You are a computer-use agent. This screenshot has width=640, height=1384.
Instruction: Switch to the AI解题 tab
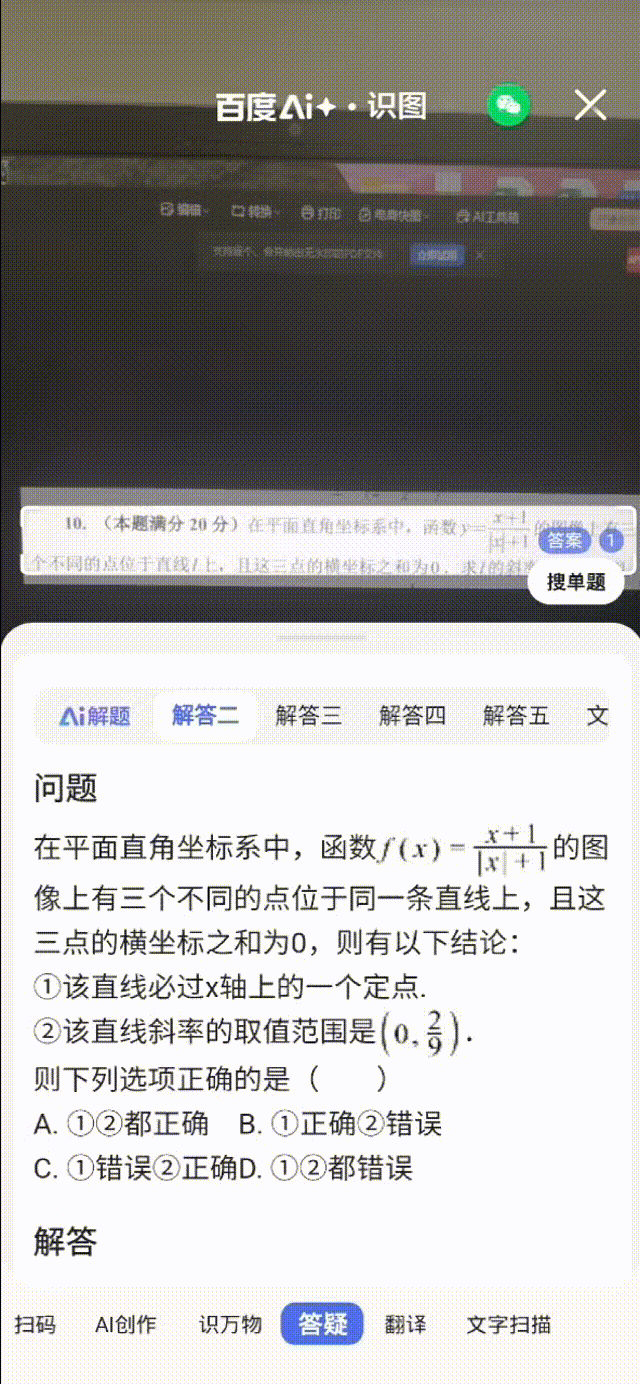(95, 716)
